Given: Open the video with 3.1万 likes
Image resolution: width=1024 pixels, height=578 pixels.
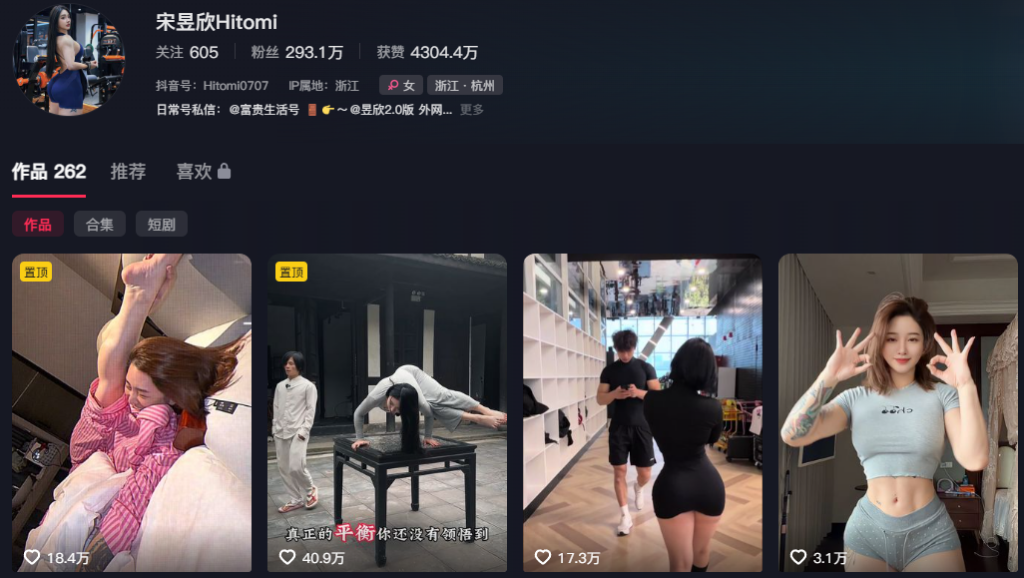Looking at the screenshot, I should (898, 412).
